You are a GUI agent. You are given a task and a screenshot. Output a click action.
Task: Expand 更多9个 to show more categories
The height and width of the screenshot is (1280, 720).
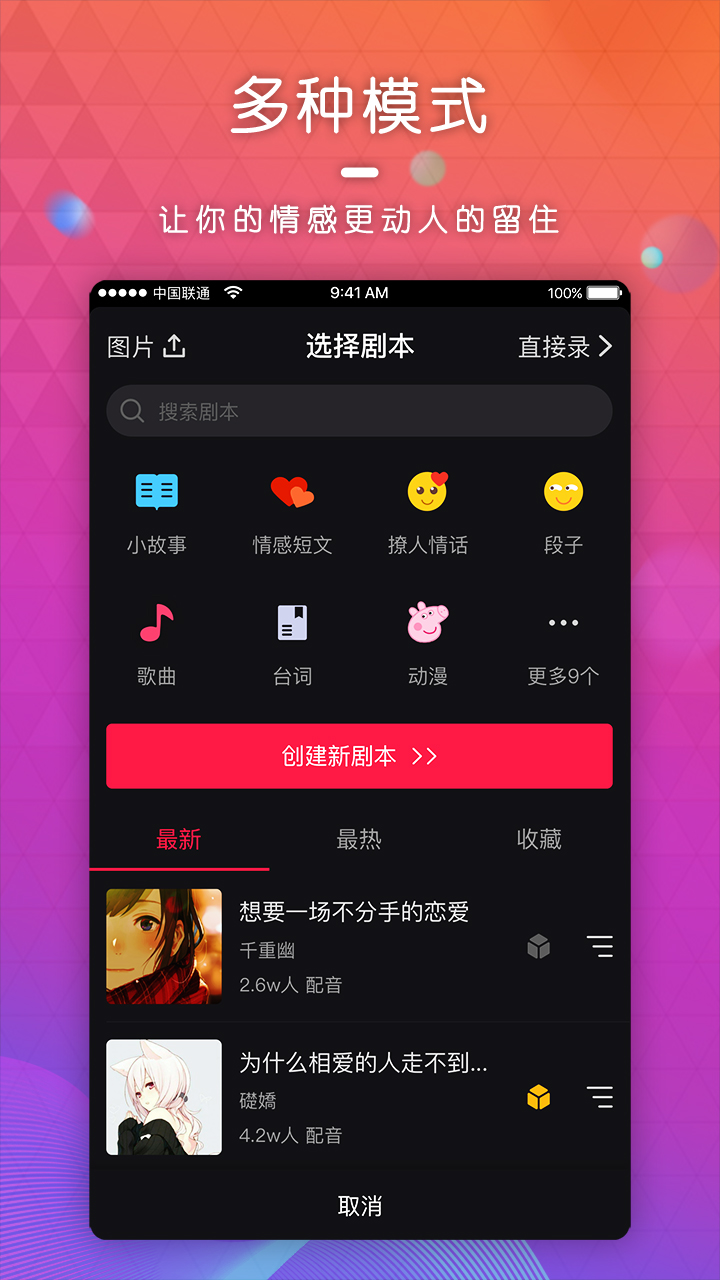[x=563, y=622]
